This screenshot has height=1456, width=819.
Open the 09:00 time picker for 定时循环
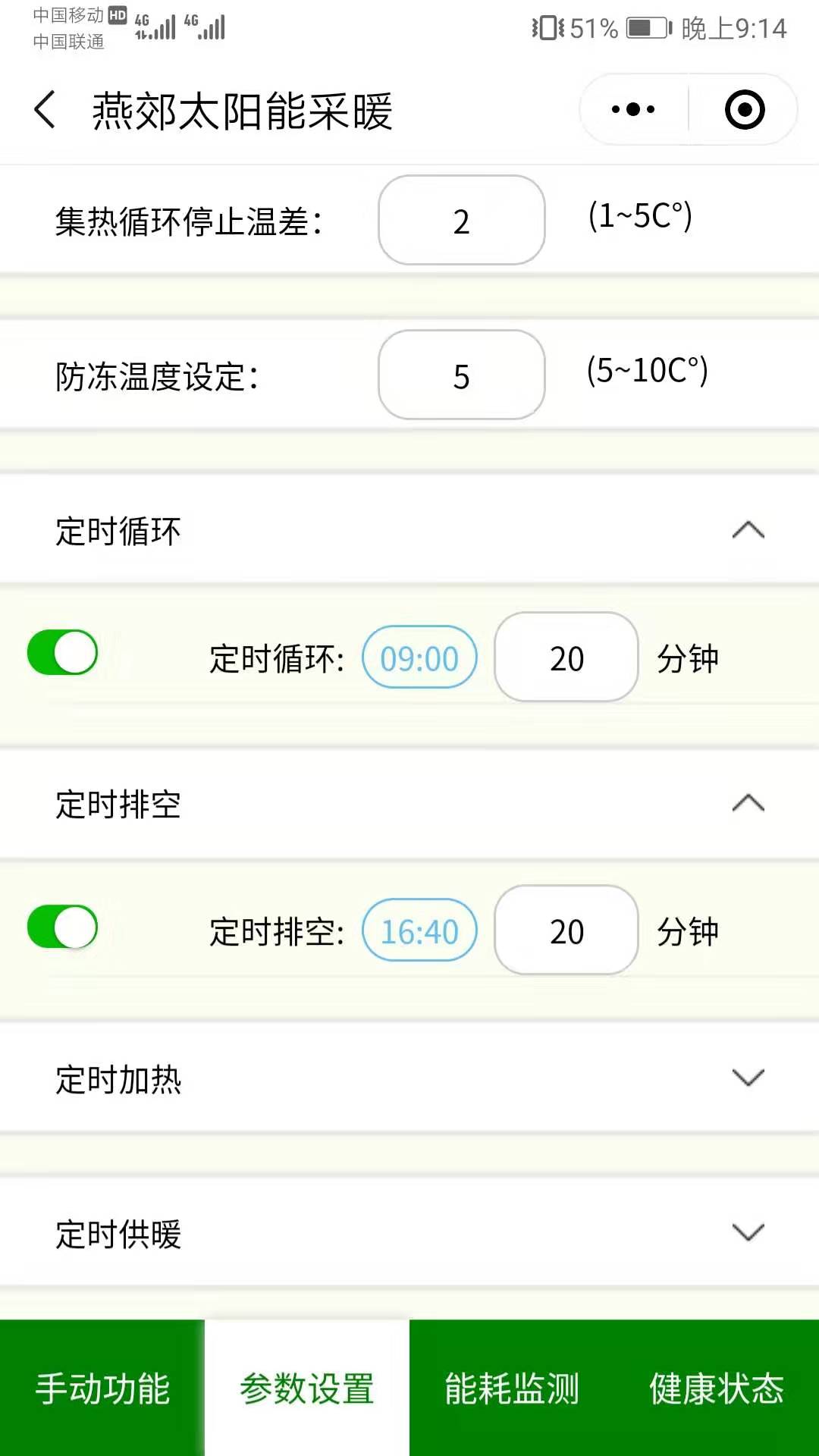click(419, 658)
